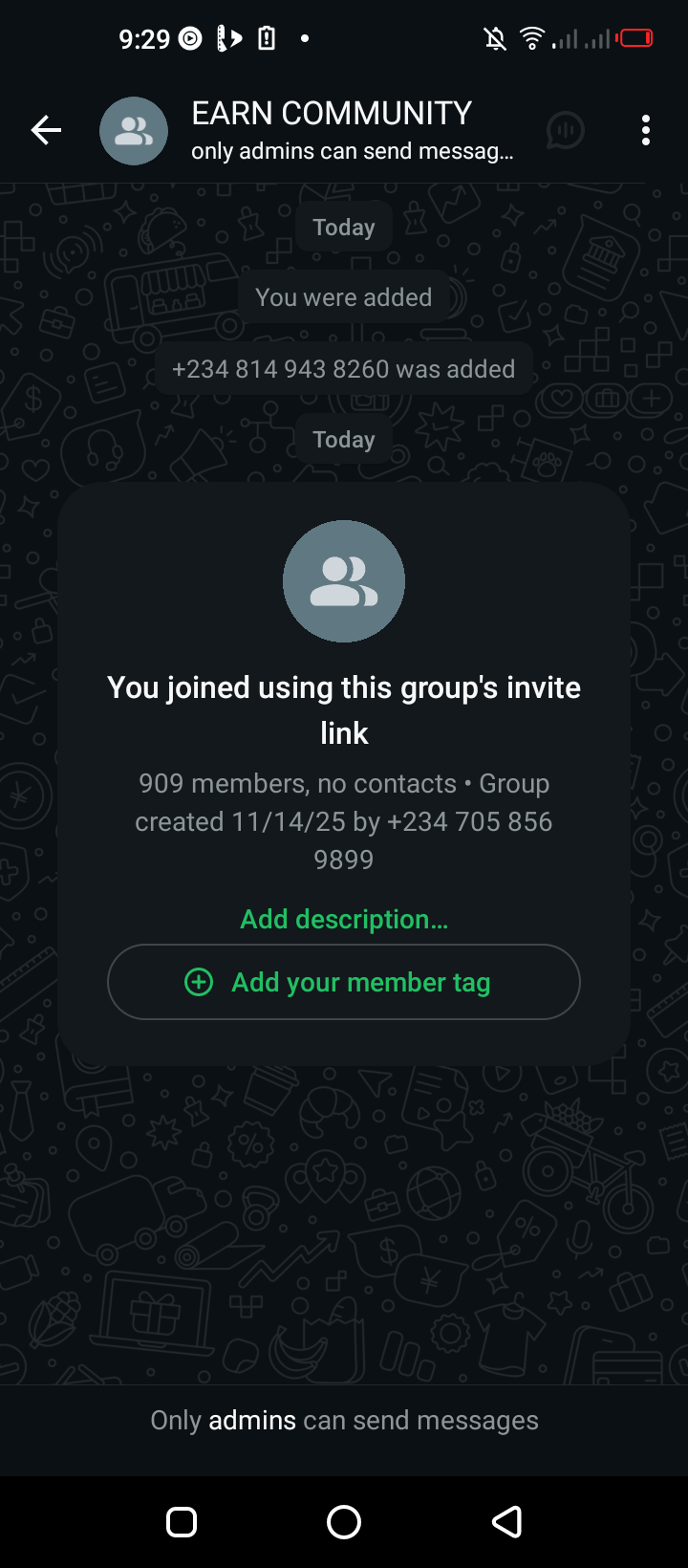Open the group avatar in the card
The image size is (688, 1568).
tap(344, 581)
